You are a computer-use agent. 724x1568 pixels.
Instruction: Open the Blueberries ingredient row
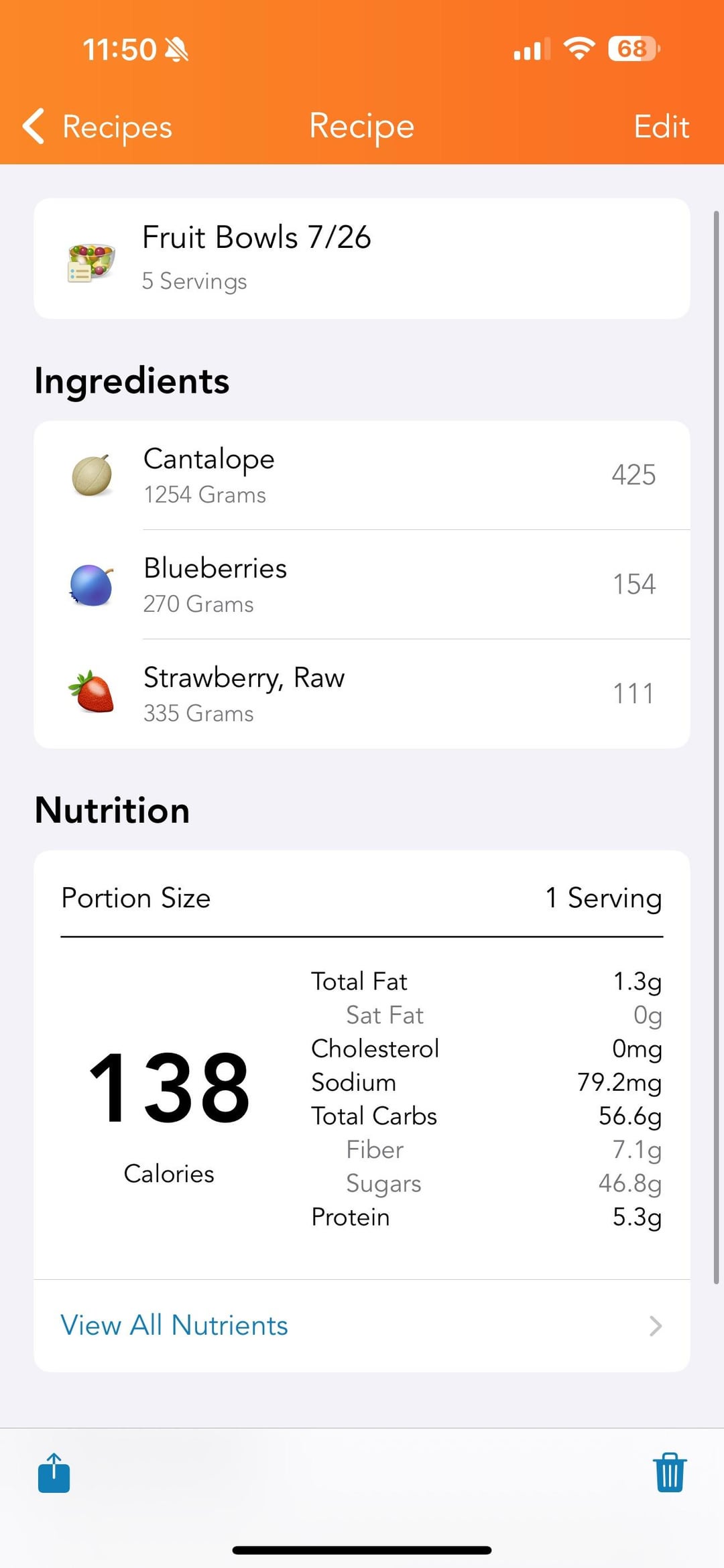point(362,584)
